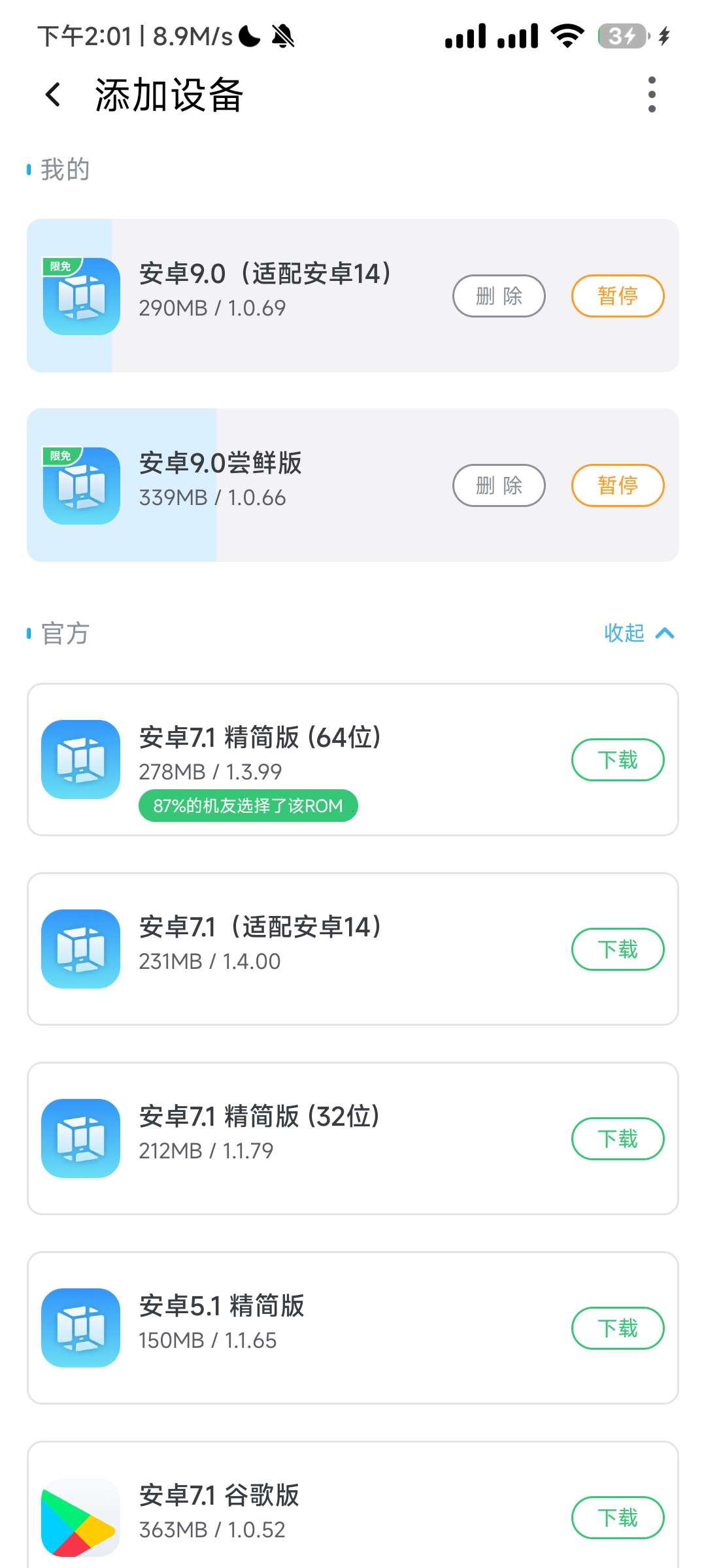Viewport: 706px width, 1568px height.
Task: Pause 安卓9.0尝鲜版 download
Action: [618, 485]
